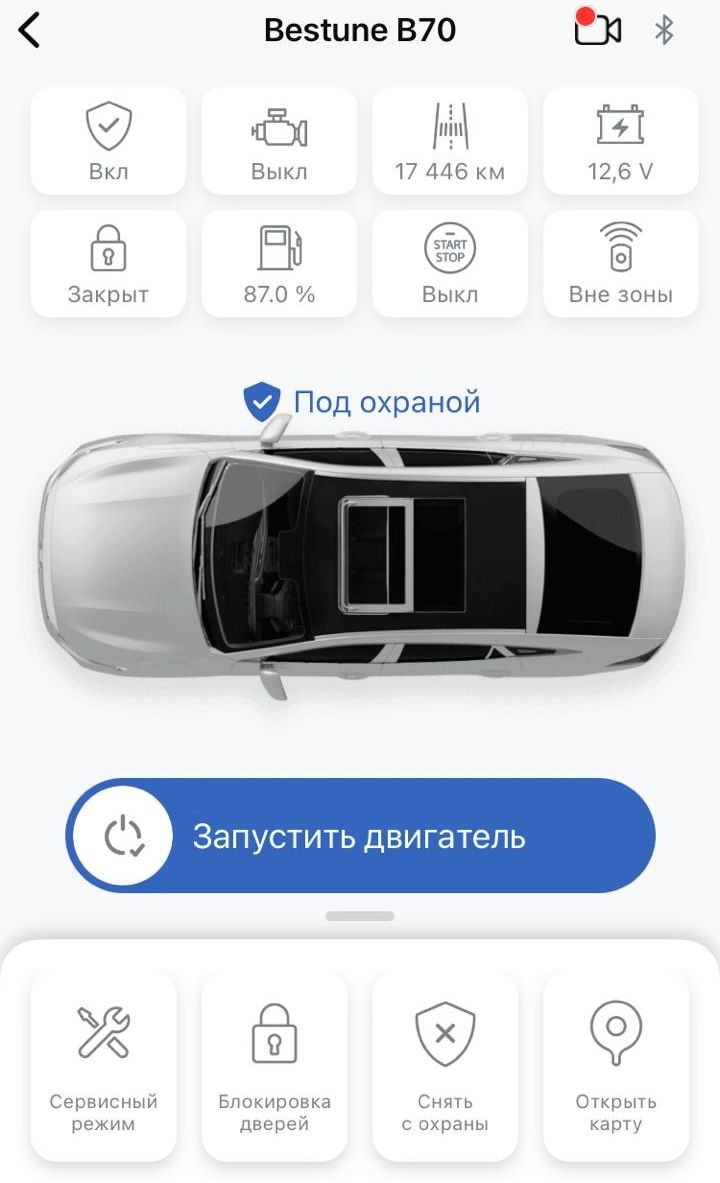Open the 87.0 % fuel tile
Viewport: 720px width, 1183px height.
(x=279, y=264)
